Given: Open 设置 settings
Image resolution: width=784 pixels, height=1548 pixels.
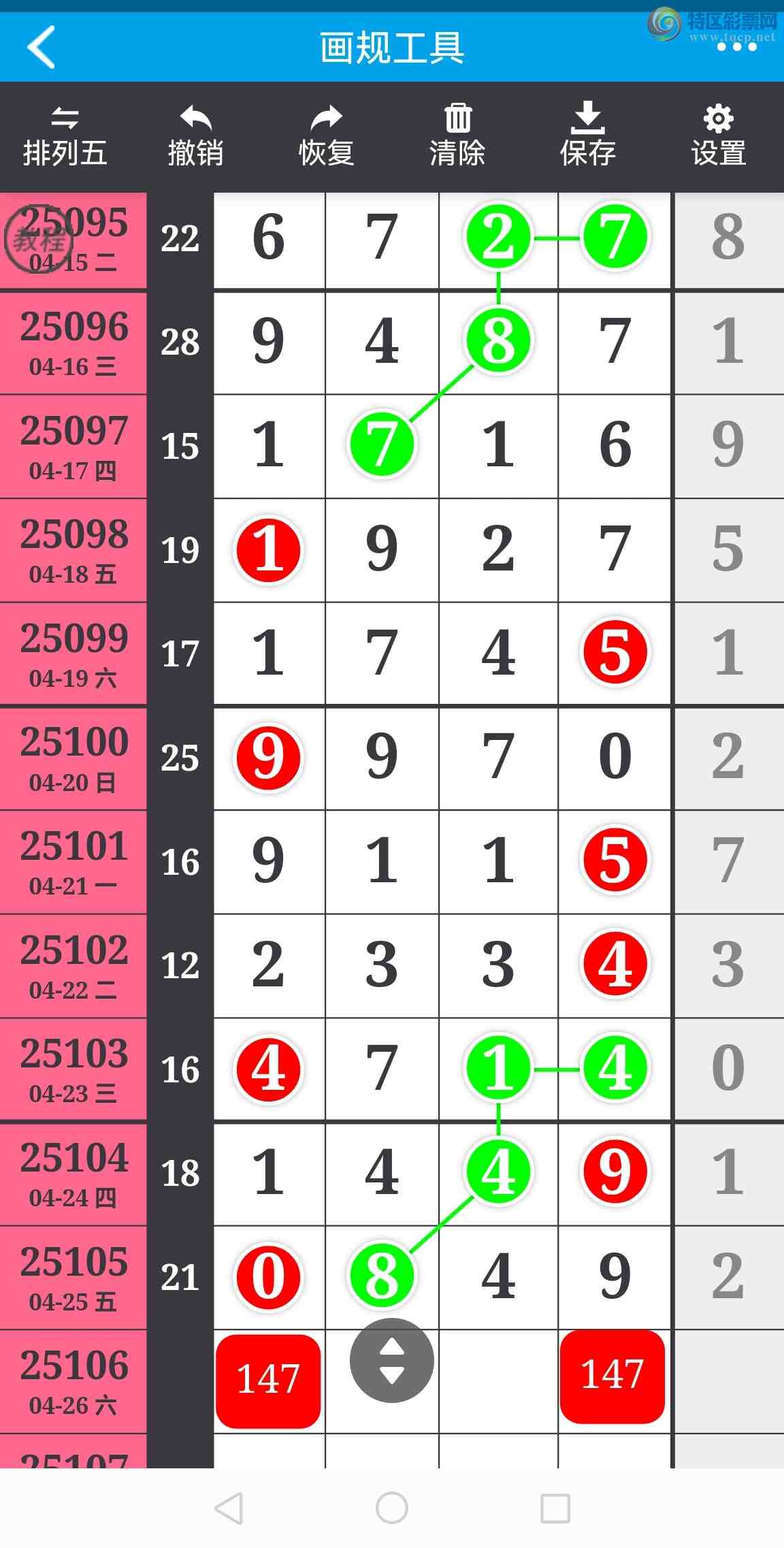Looking at the screenshot, I should tap(719, 137).
